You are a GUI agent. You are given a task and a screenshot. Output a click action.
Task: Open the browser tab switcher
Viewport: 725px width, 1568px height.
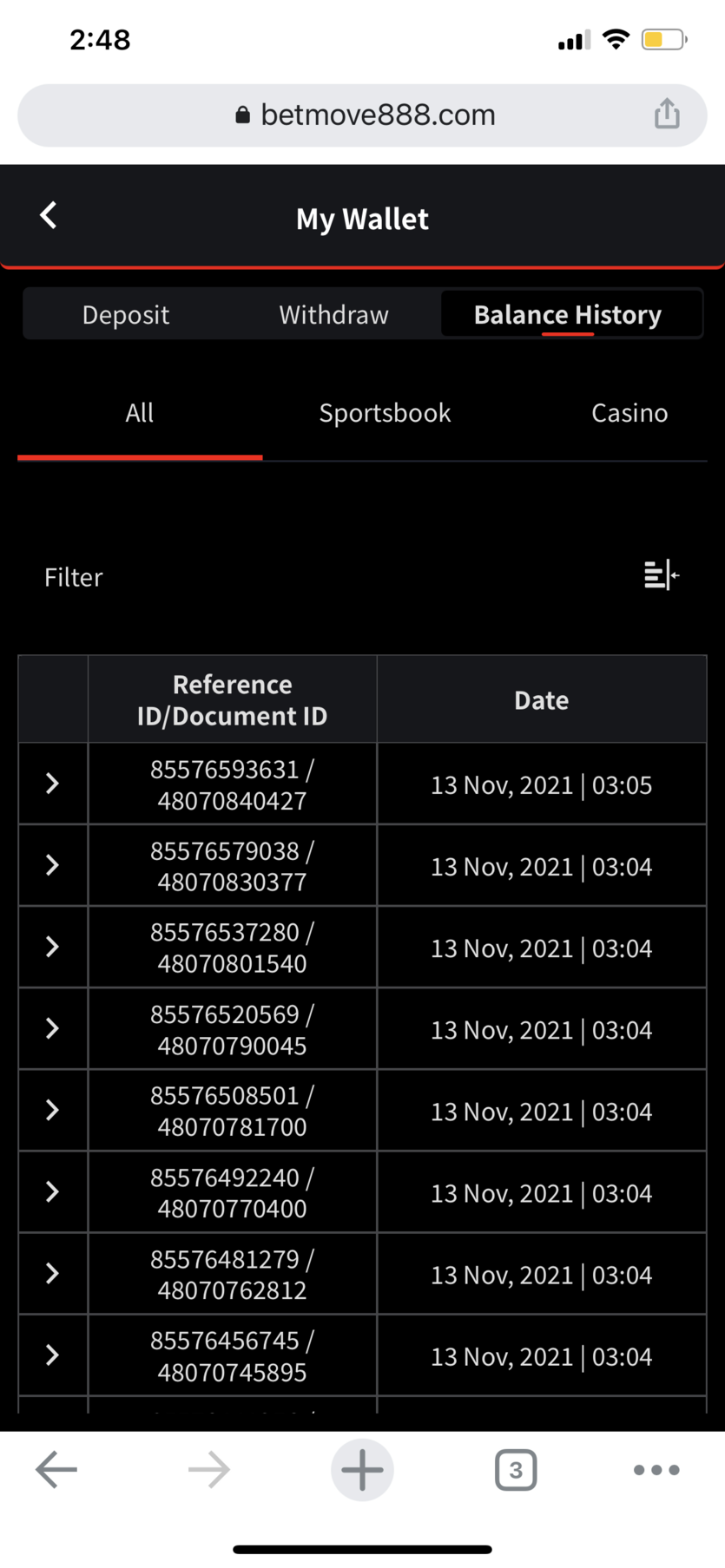pos(516,1470)
